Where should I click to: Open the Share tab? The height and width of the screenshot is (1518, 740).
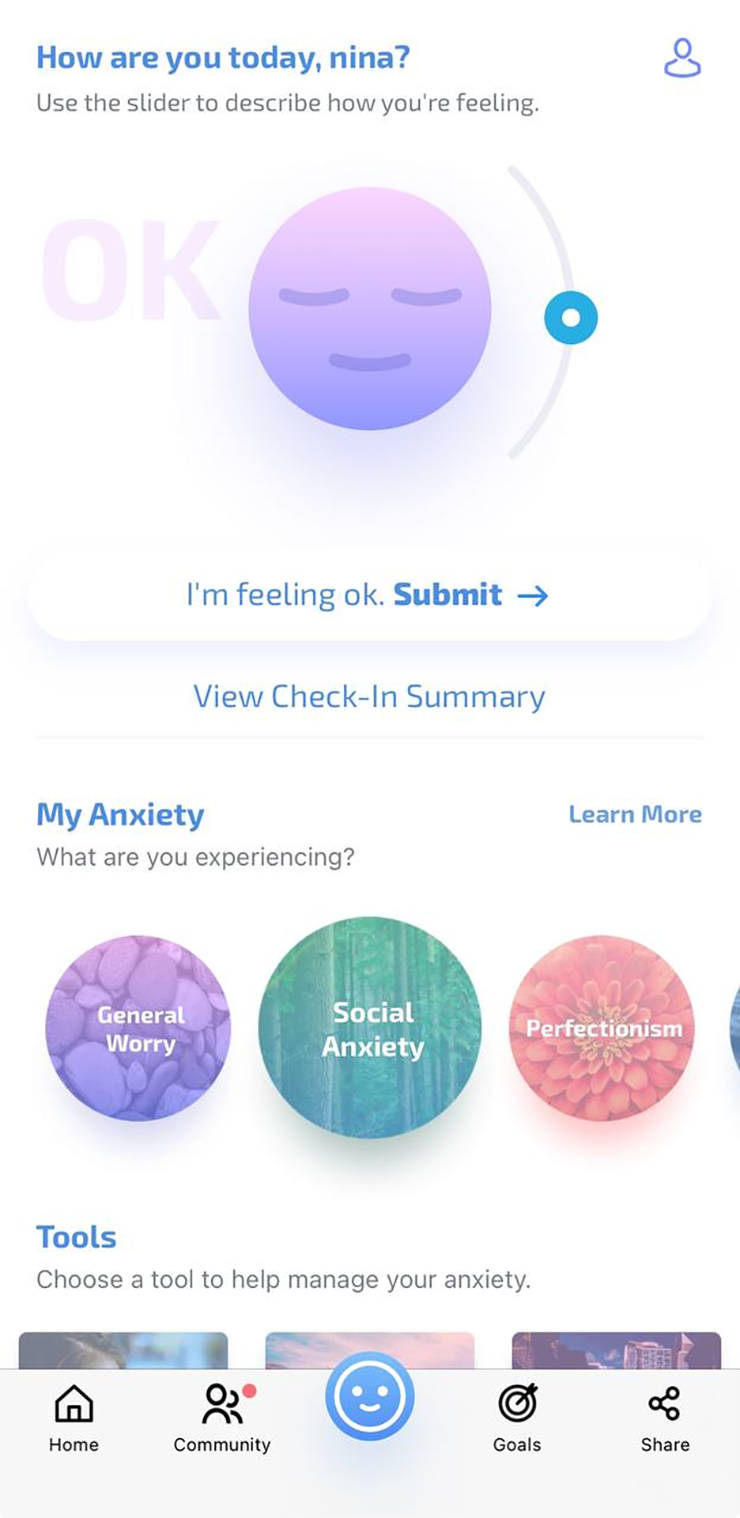665,1417
